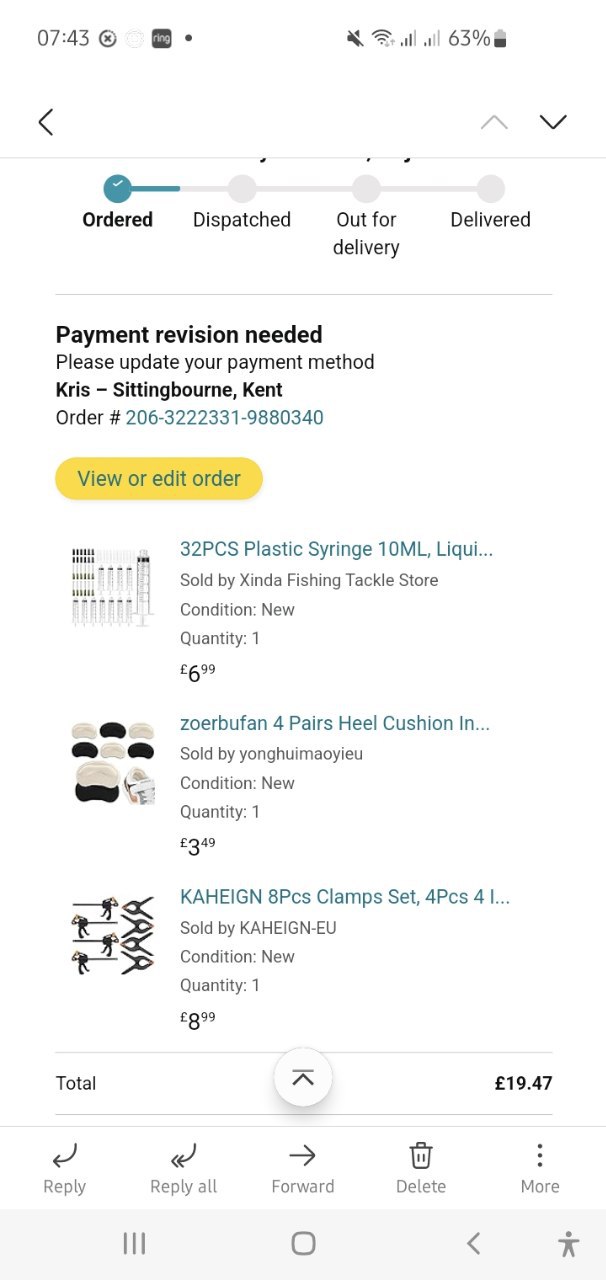Viewport: 606px width, 1280px height.
Task: Go to the home screen
Action: click(x=303, y=1243)
